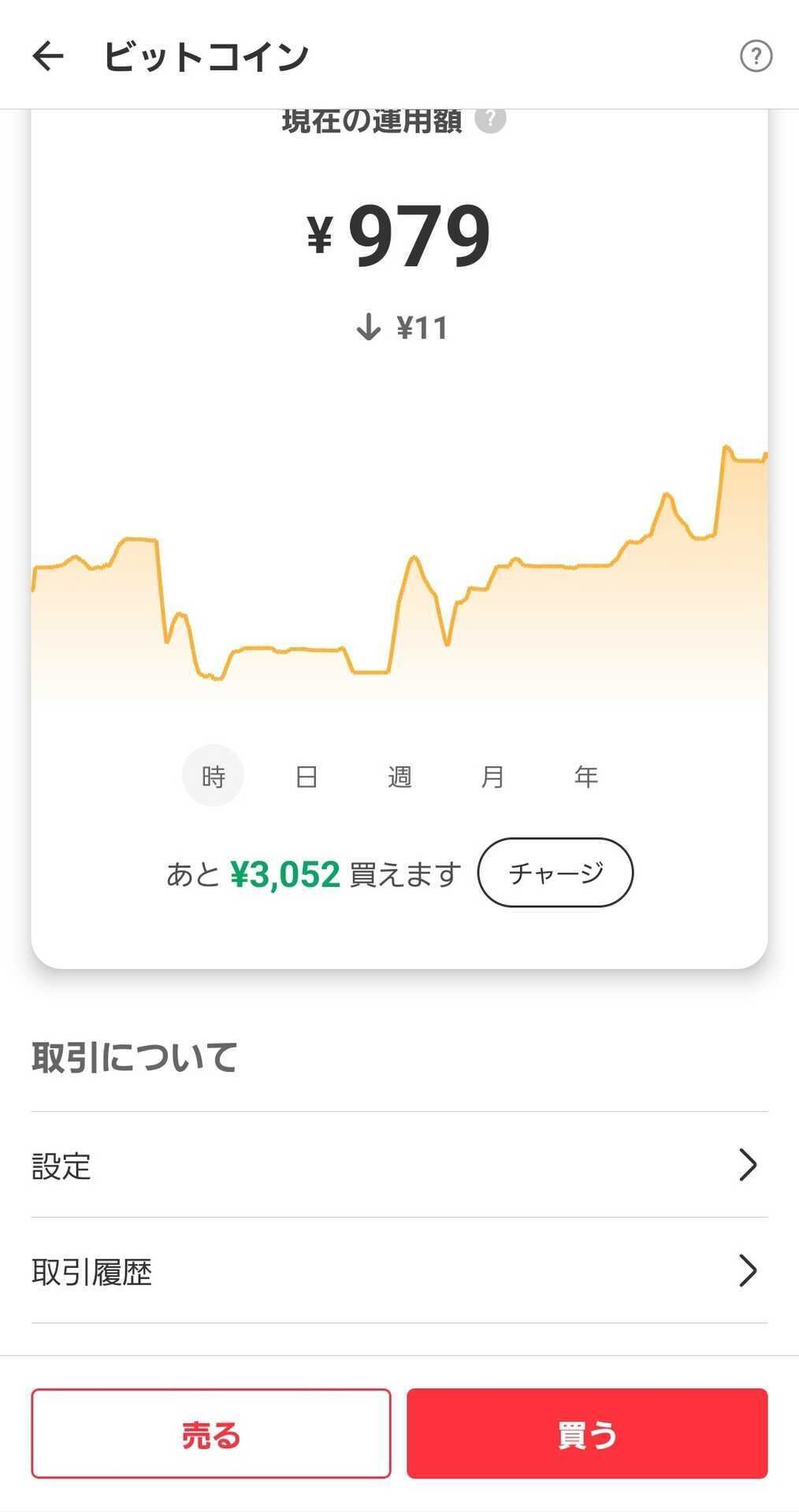Select the 日 chart tab
This screenshot has height=1512, width=799.
(307, 775)
